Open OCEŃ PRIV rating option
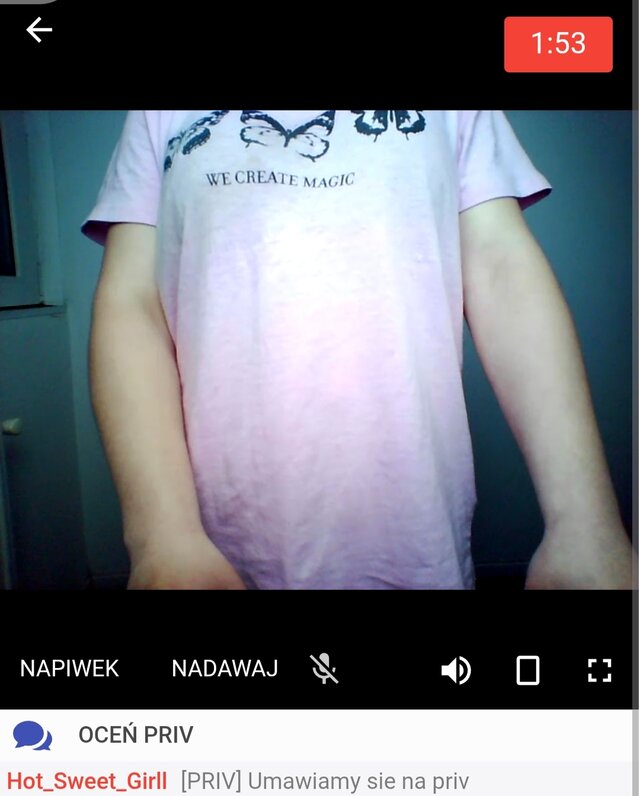640x796 pixels. [135, 736]
